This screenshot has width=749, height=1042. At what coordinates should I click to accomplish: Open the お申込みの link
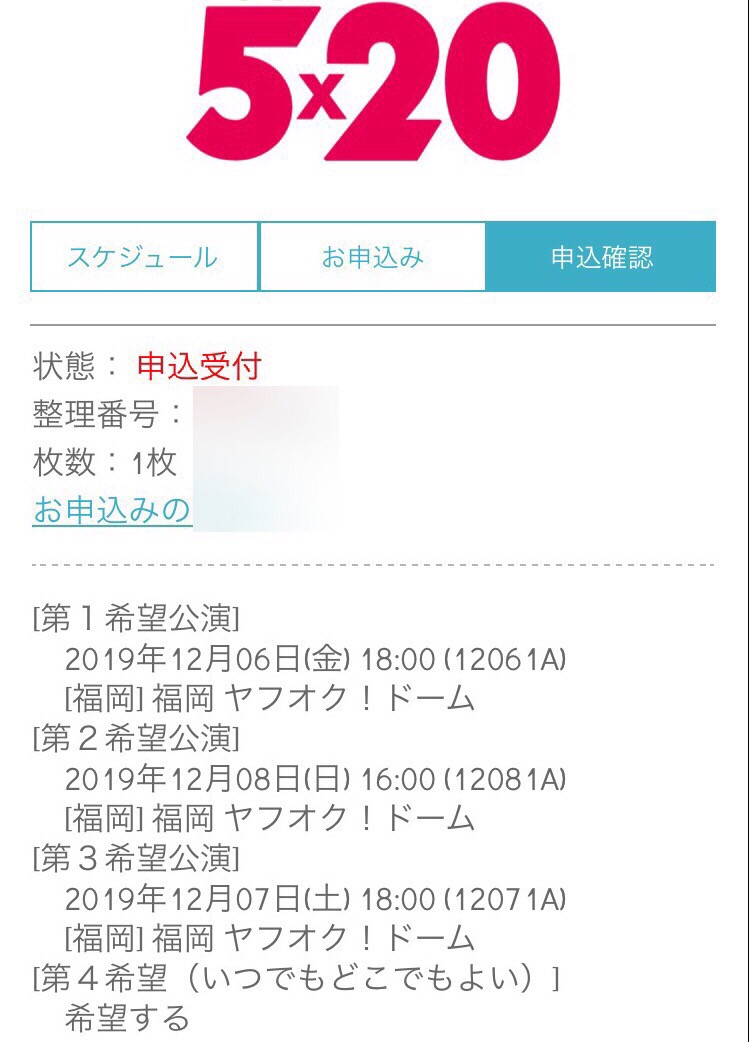(112, 510)
